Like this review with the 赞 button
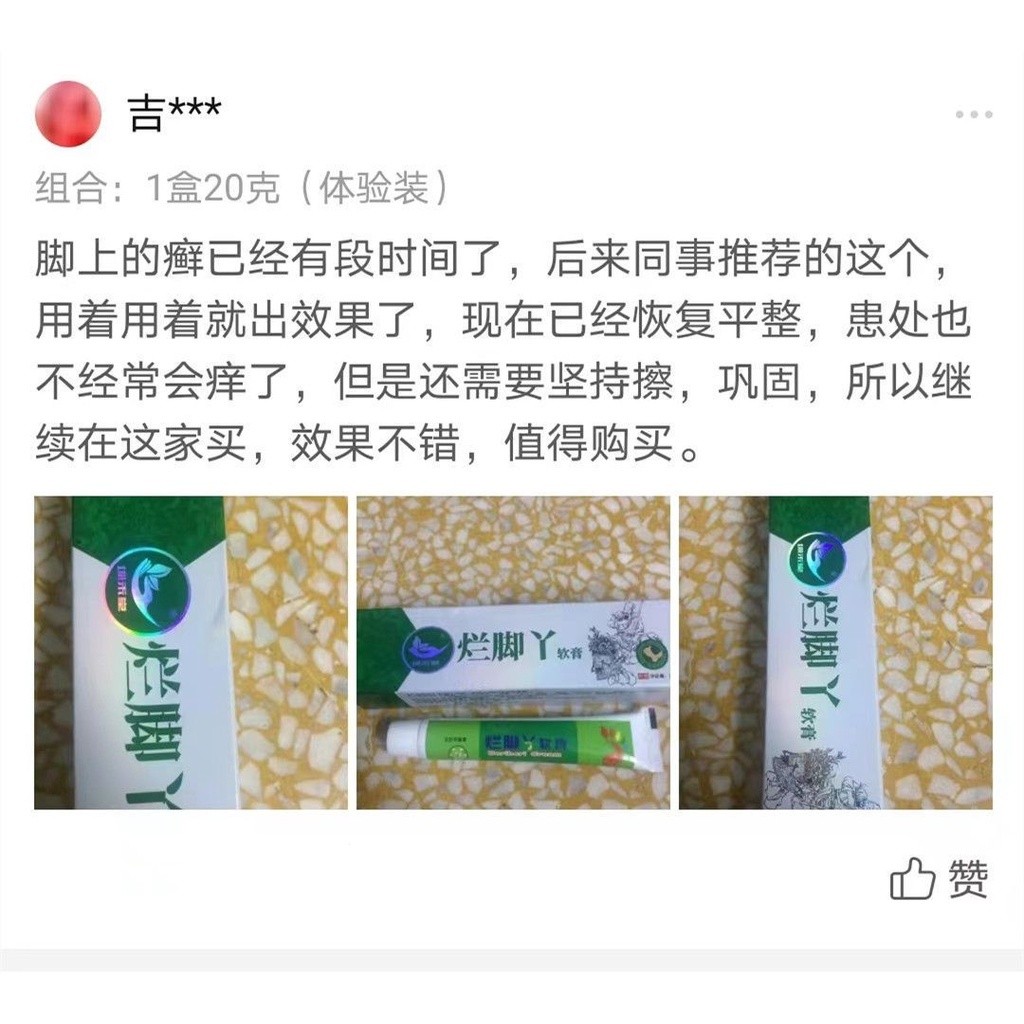Image resolution: width=1024 pixels, height=1024 pixels. (938, 878)
